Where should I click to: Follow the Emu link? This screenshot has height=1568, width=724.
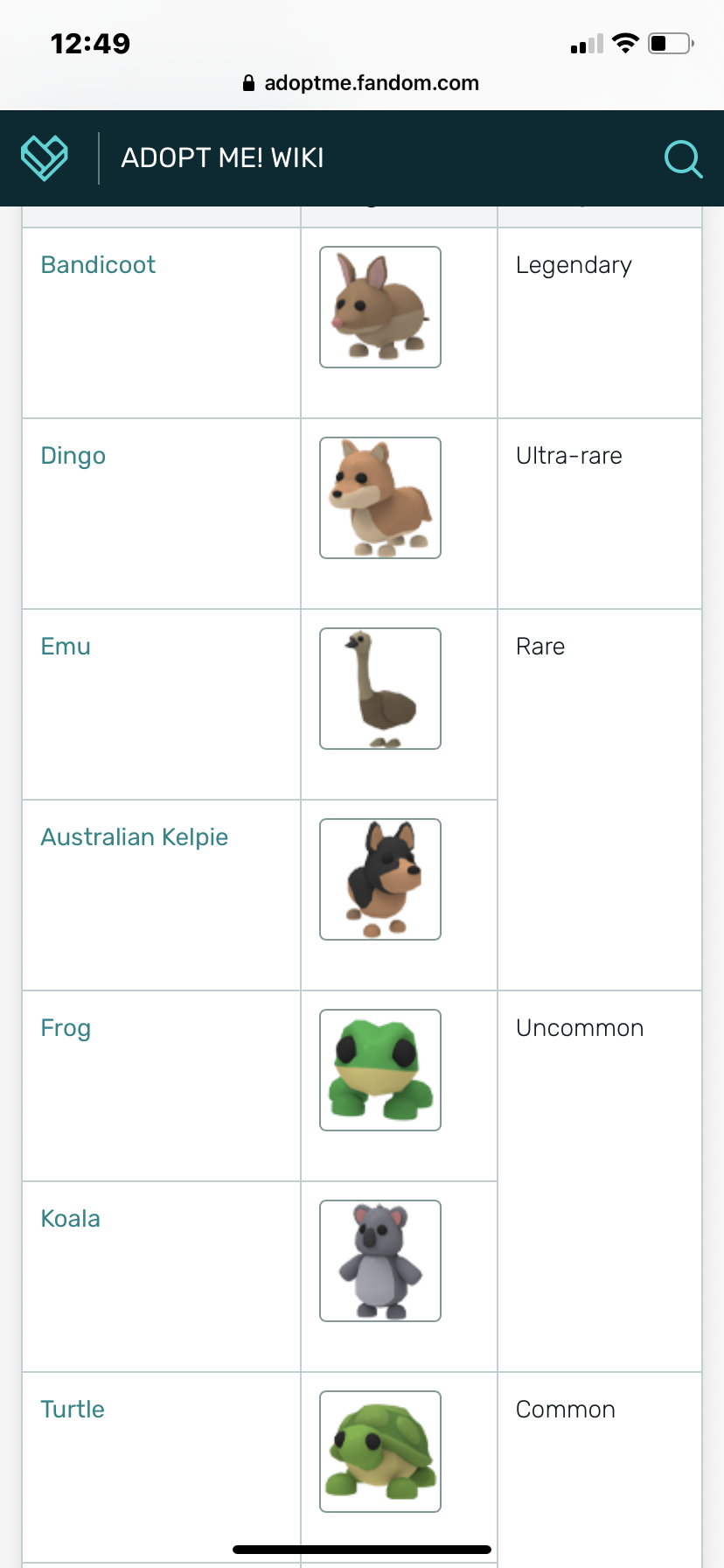click(x=66, y=647)
